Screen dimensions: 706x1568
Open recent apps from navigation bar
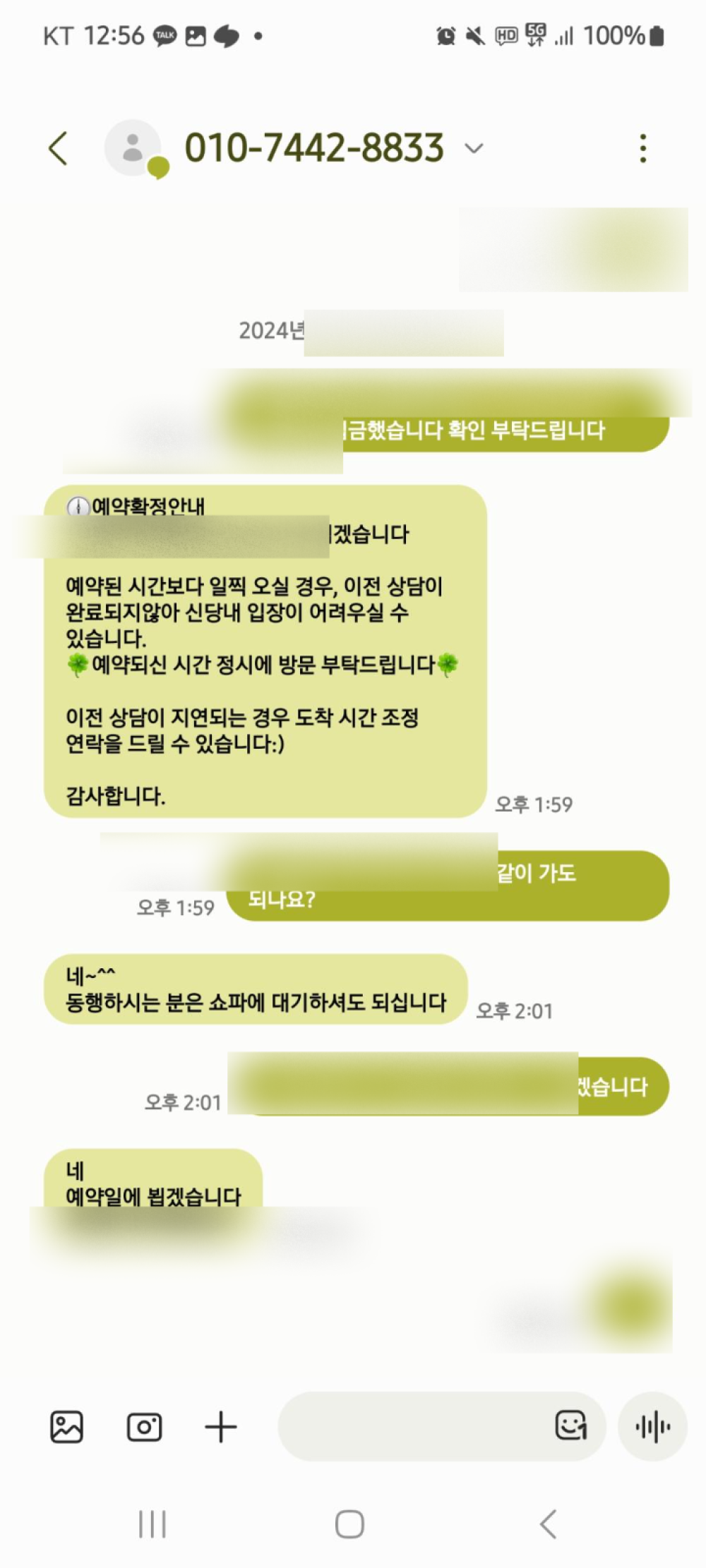(x=152, y=1524)
